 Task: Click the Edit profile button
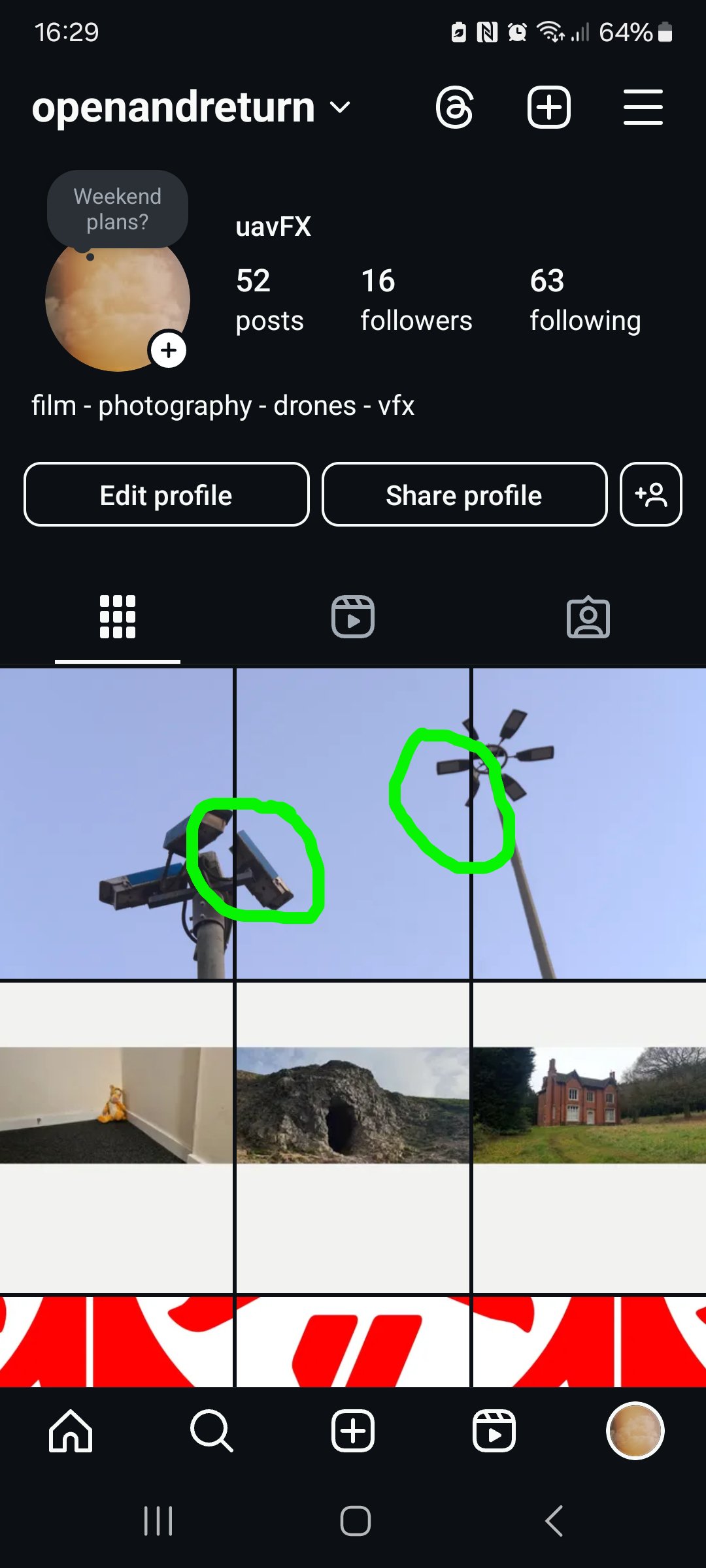(x=166, y=495)
